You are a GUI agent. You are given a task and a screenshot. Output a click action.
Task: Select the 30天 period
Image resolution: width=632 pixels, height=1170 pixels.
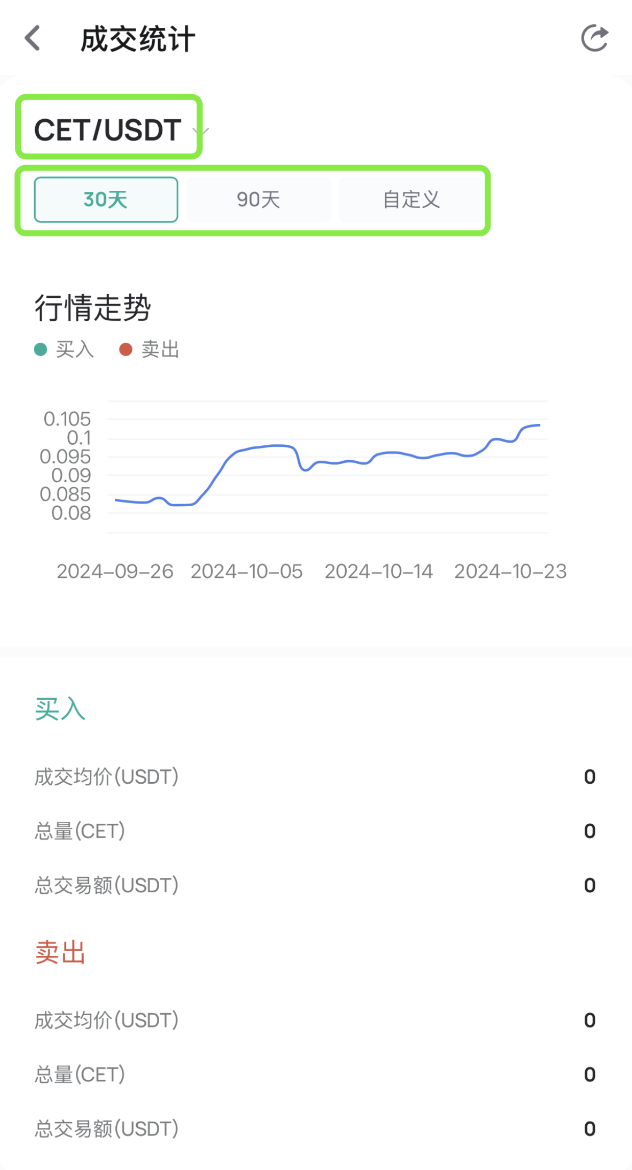tap(106, 200)
